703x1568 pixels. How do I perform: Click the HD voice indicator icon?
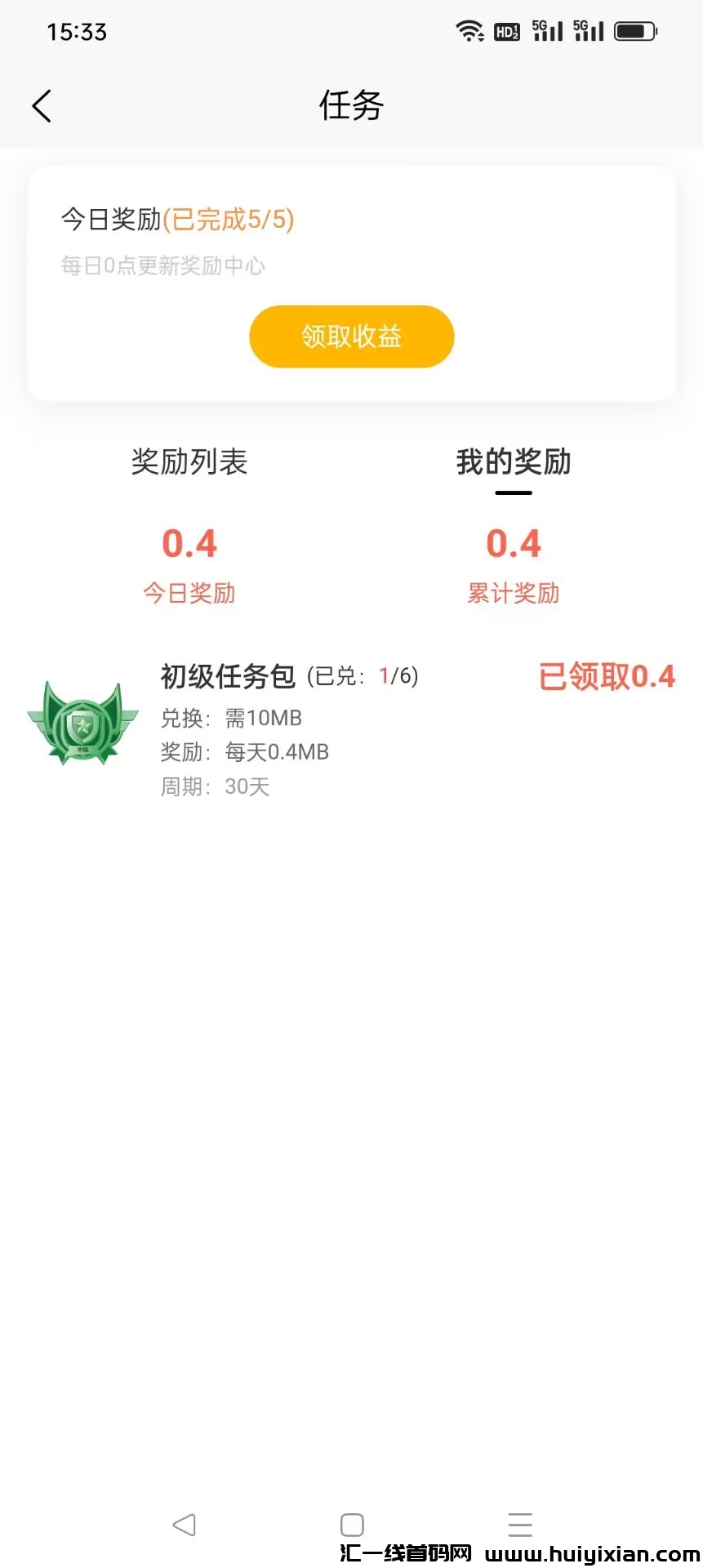click(507, 32)
